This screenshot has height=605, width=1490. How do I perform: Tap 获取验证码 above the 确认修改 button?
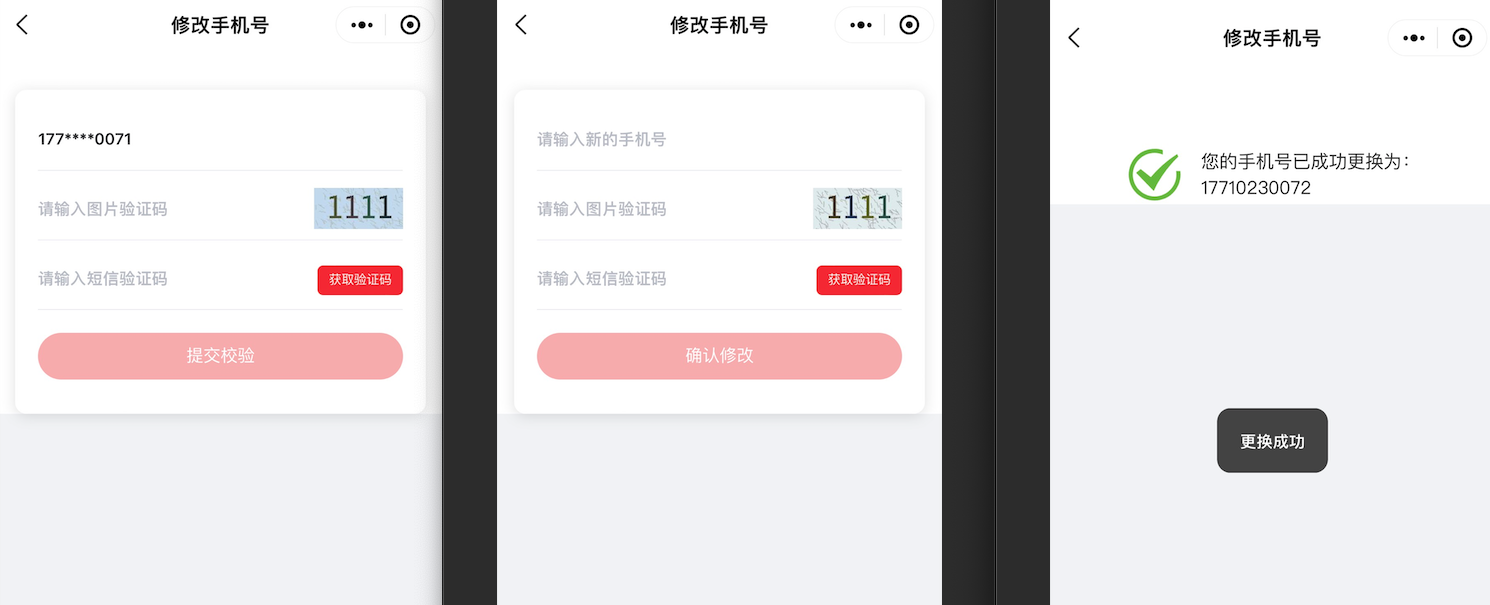click(x=859, y=280)
